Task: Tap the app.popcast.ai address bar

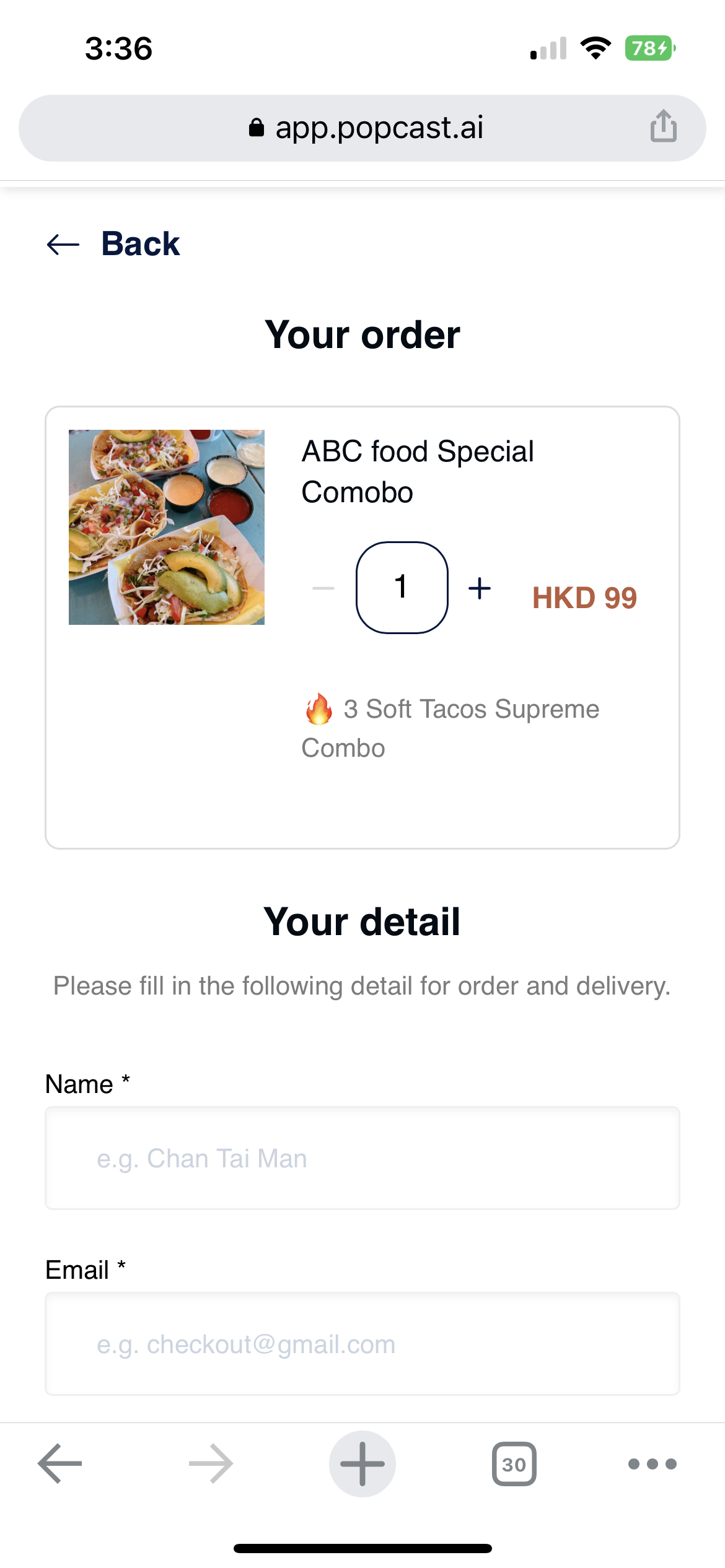Action: [362, 128]
